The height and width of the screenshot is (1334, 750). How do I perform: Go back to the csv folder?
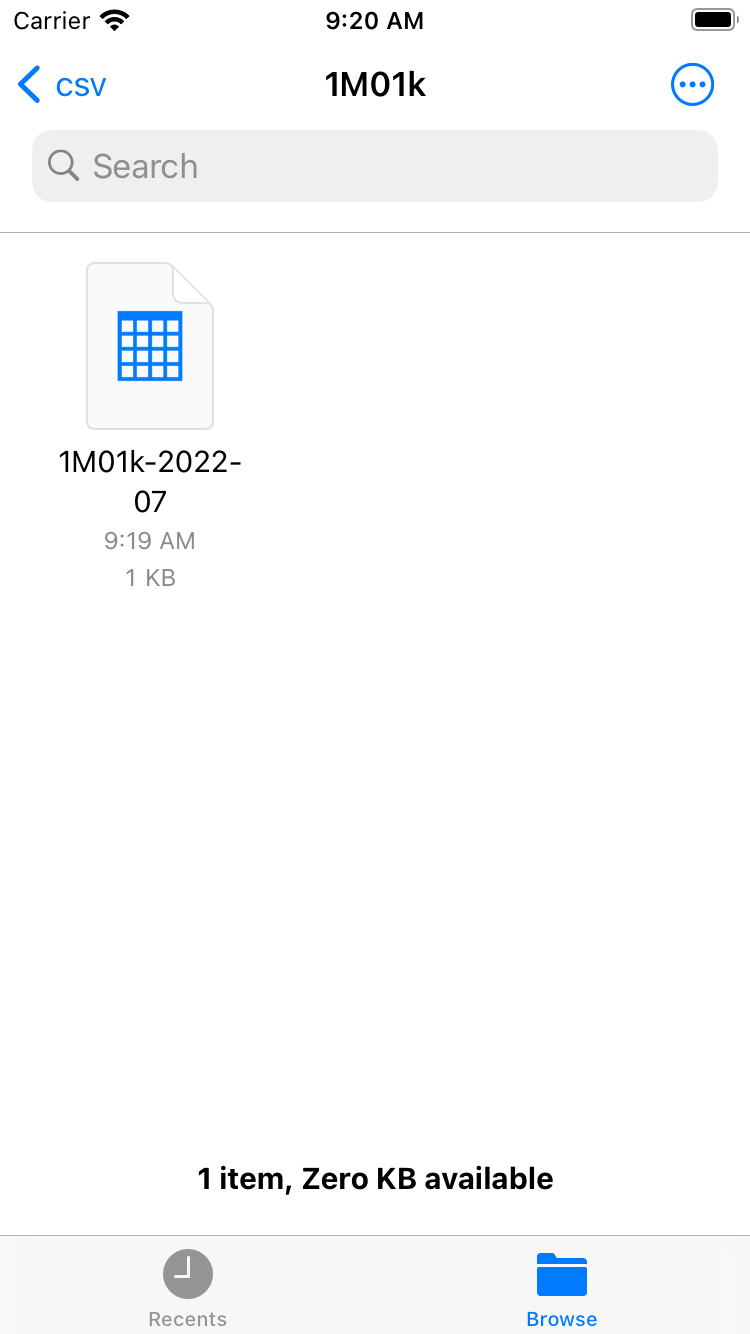click(x=62, y=86)
